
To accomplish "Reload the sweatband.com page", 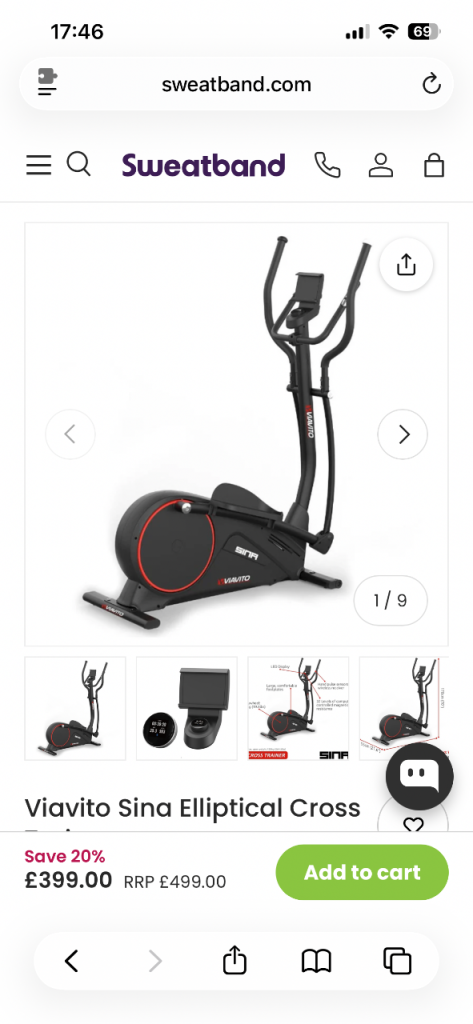I will pos(431,84).
